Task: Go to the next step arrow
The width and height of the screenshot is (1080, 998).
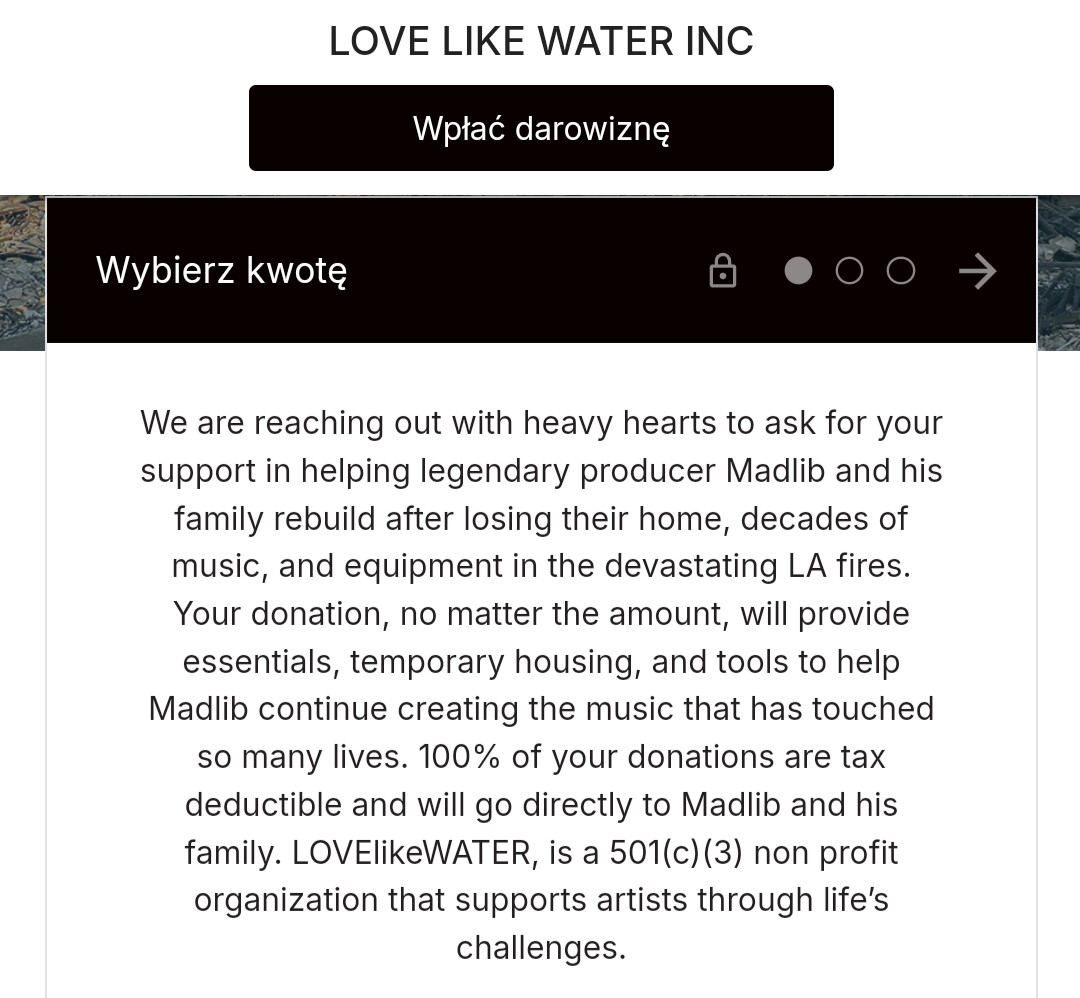Action: click(977, 271)
